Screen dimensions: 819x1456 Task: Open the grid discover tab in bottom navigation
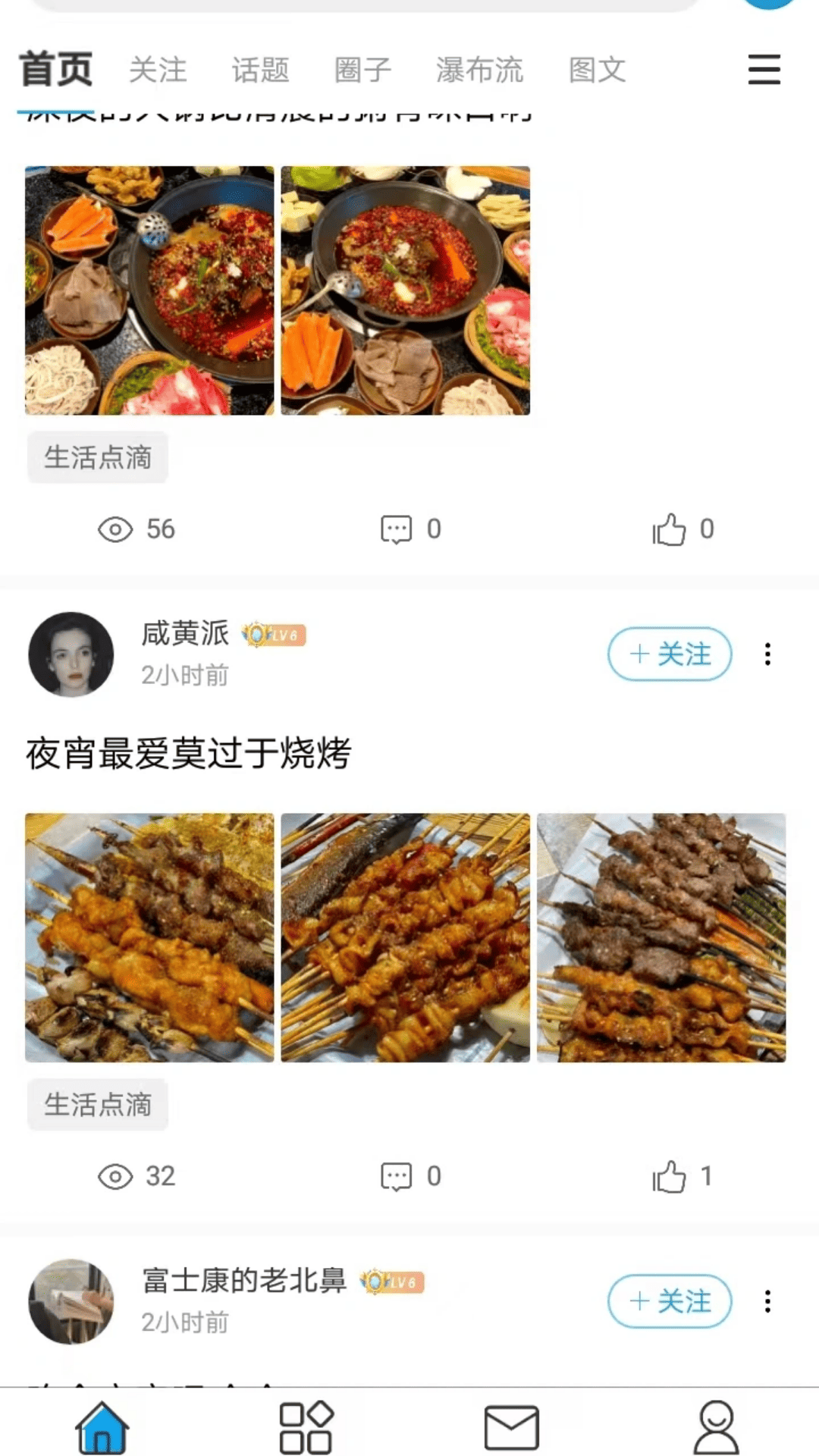(306, 1426)
